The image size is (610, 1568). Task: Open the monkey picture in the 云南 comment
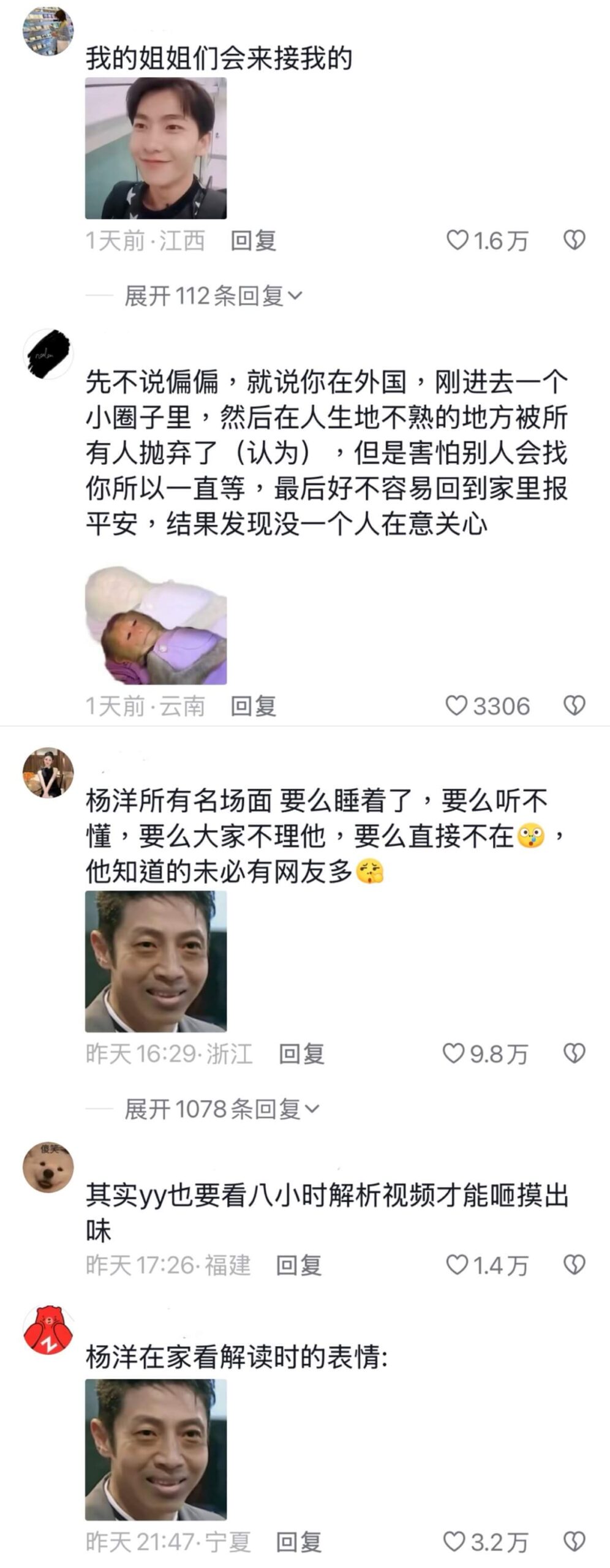[156, 625]
